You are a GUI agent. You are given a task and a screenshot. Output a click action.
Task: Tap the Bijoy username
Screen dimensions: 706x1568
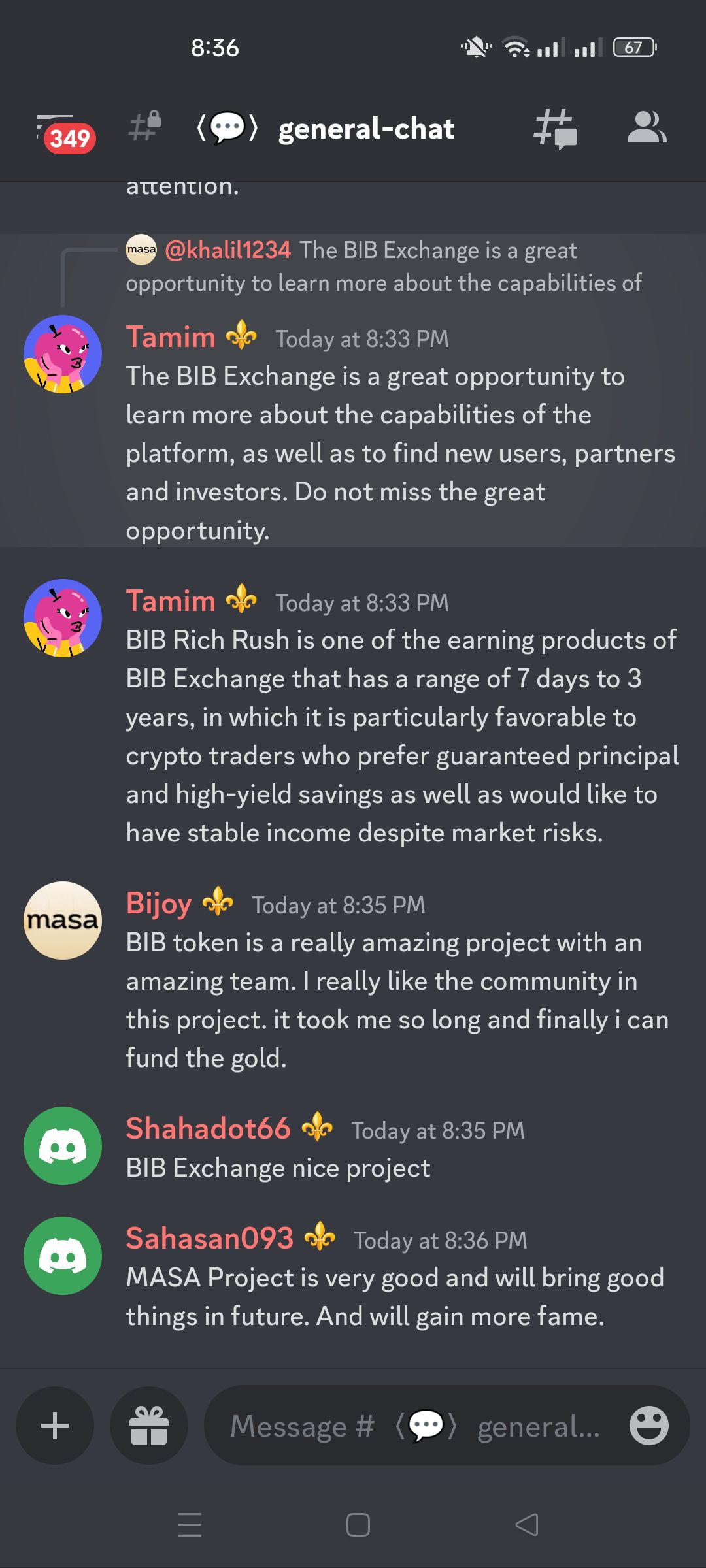pos(159,904)
